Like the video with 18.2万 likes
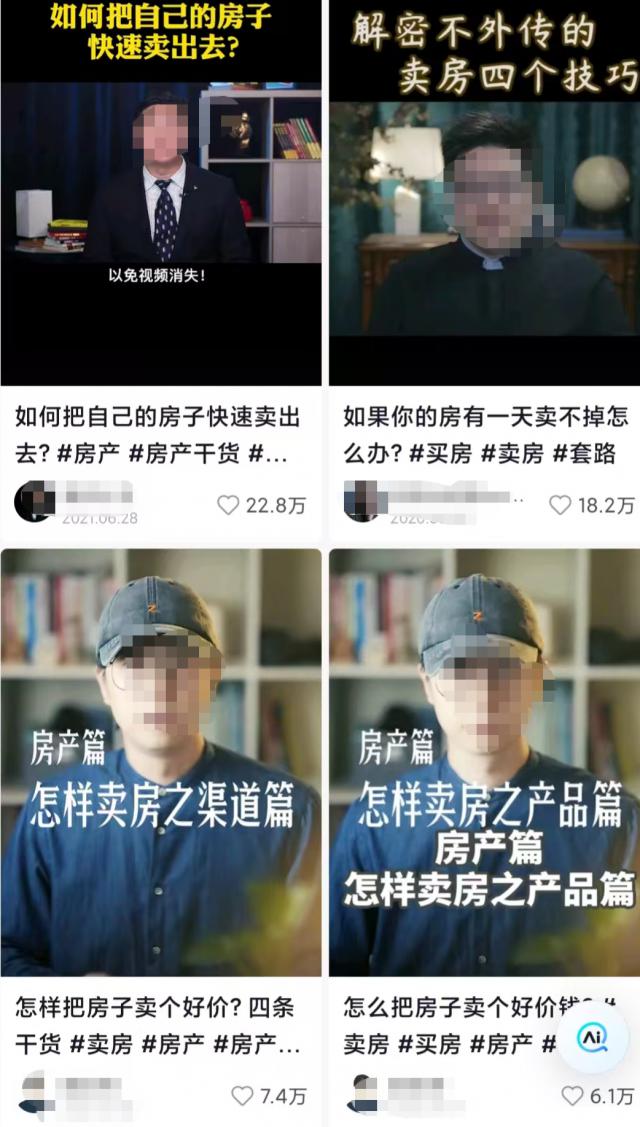The image size is (640, 1127). point(561,505)
